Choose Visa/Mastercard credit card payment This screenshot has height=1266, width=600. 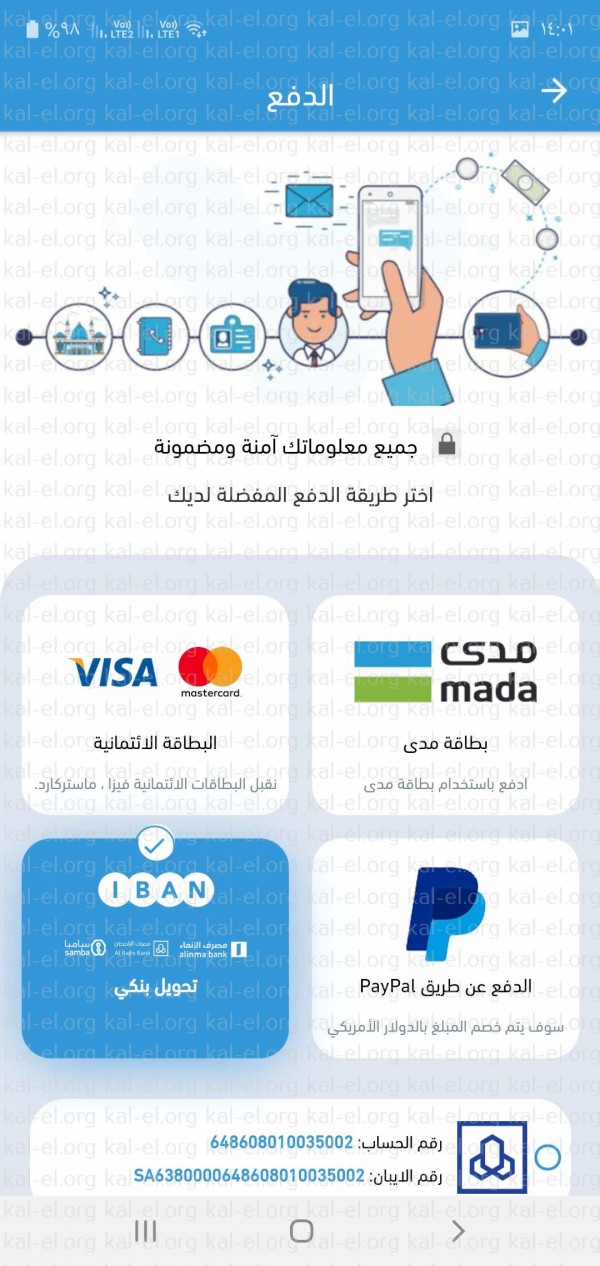pos(155,705)
